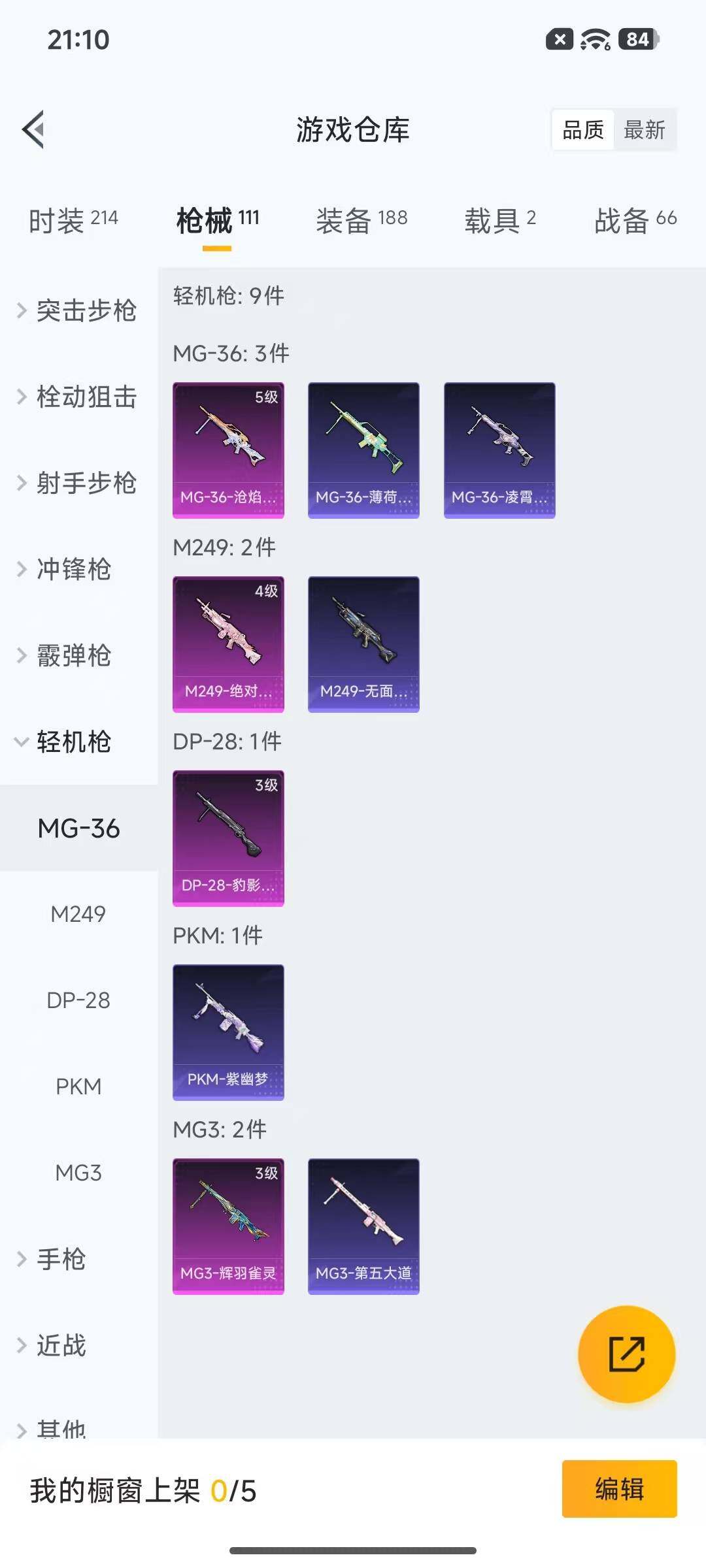Screen dimensions: 706x1568
Task: Select the 品质 sorting option
Action: tap(582, 130)
